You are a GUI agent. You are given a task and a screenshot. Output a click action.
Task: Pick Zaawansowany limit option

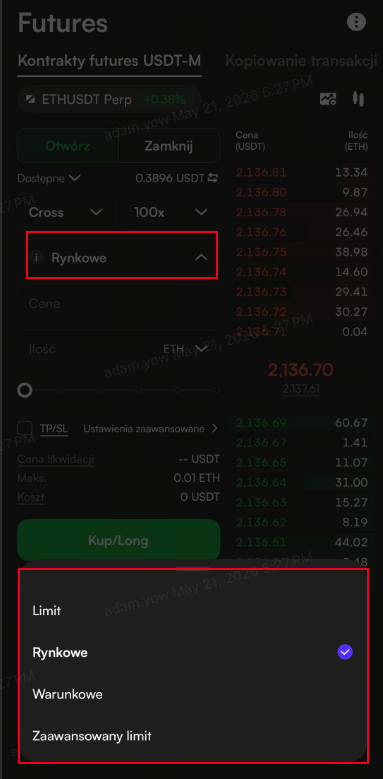click(193, 735)
